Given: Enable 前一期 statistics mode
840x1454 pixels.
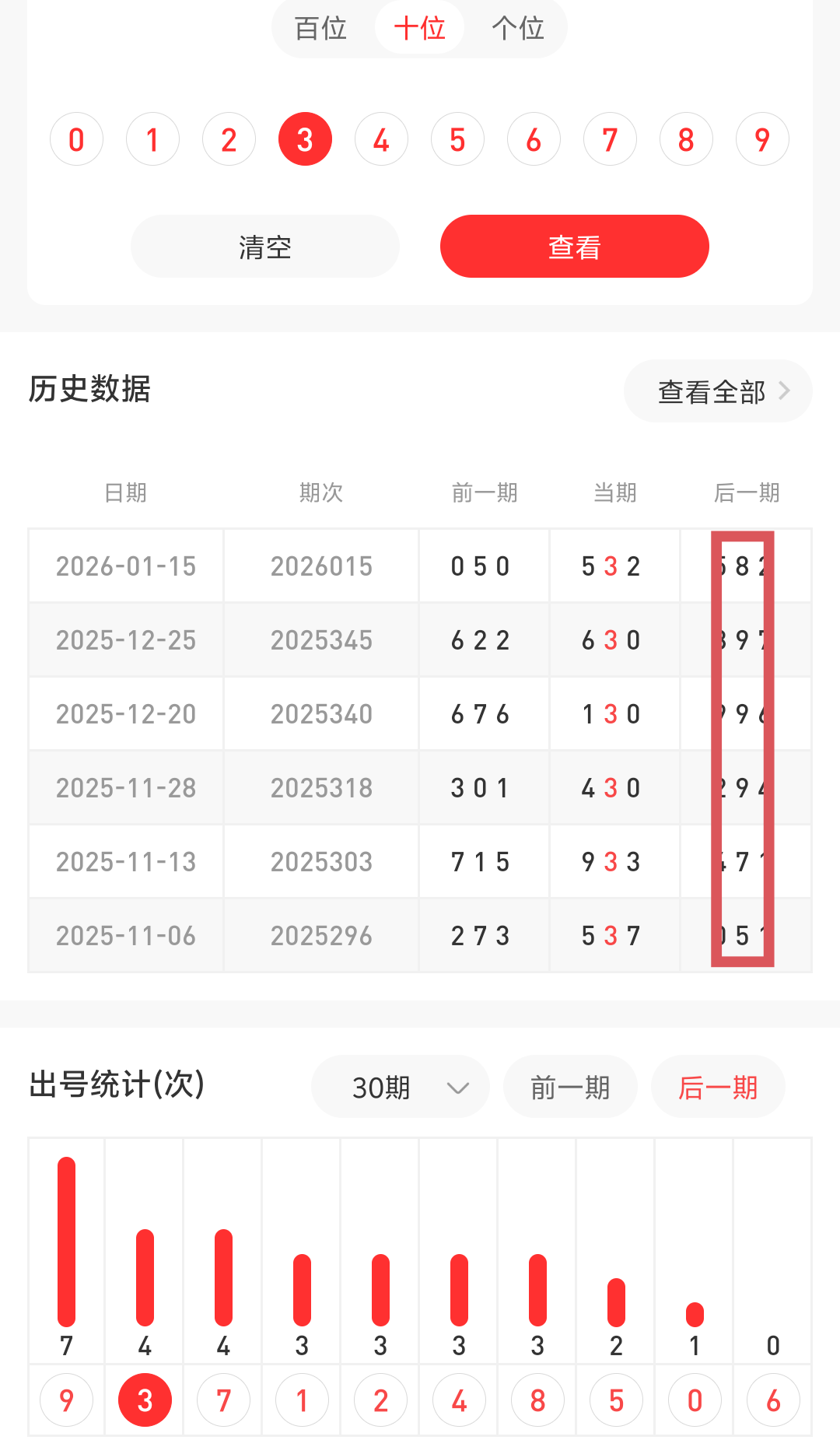Looking at the screenshot, I should (x=570, y=1087).
